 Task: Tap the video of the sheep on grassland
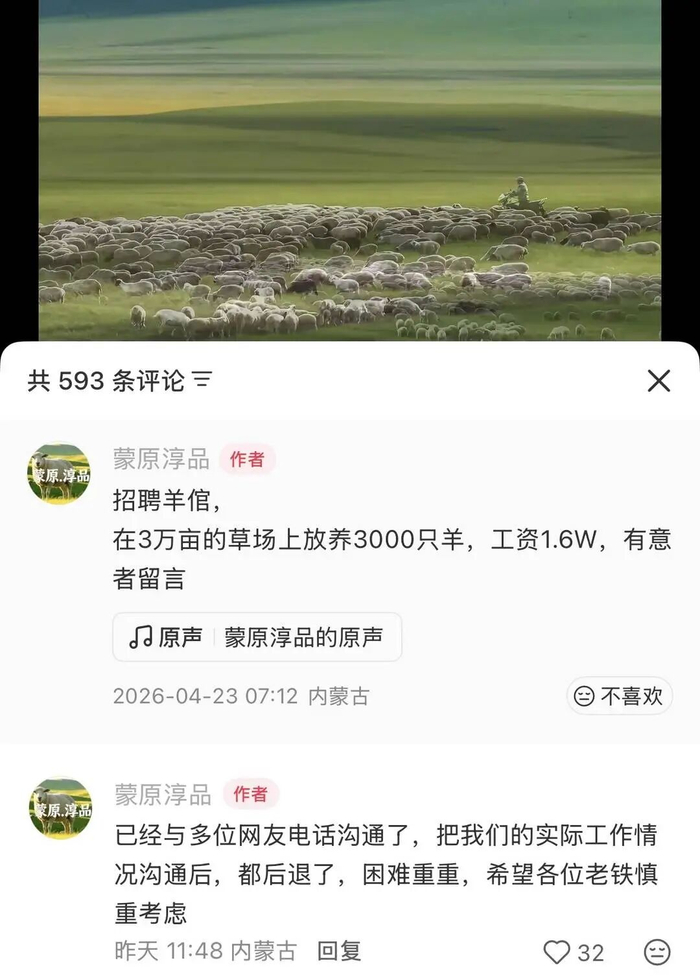(350, 170)
